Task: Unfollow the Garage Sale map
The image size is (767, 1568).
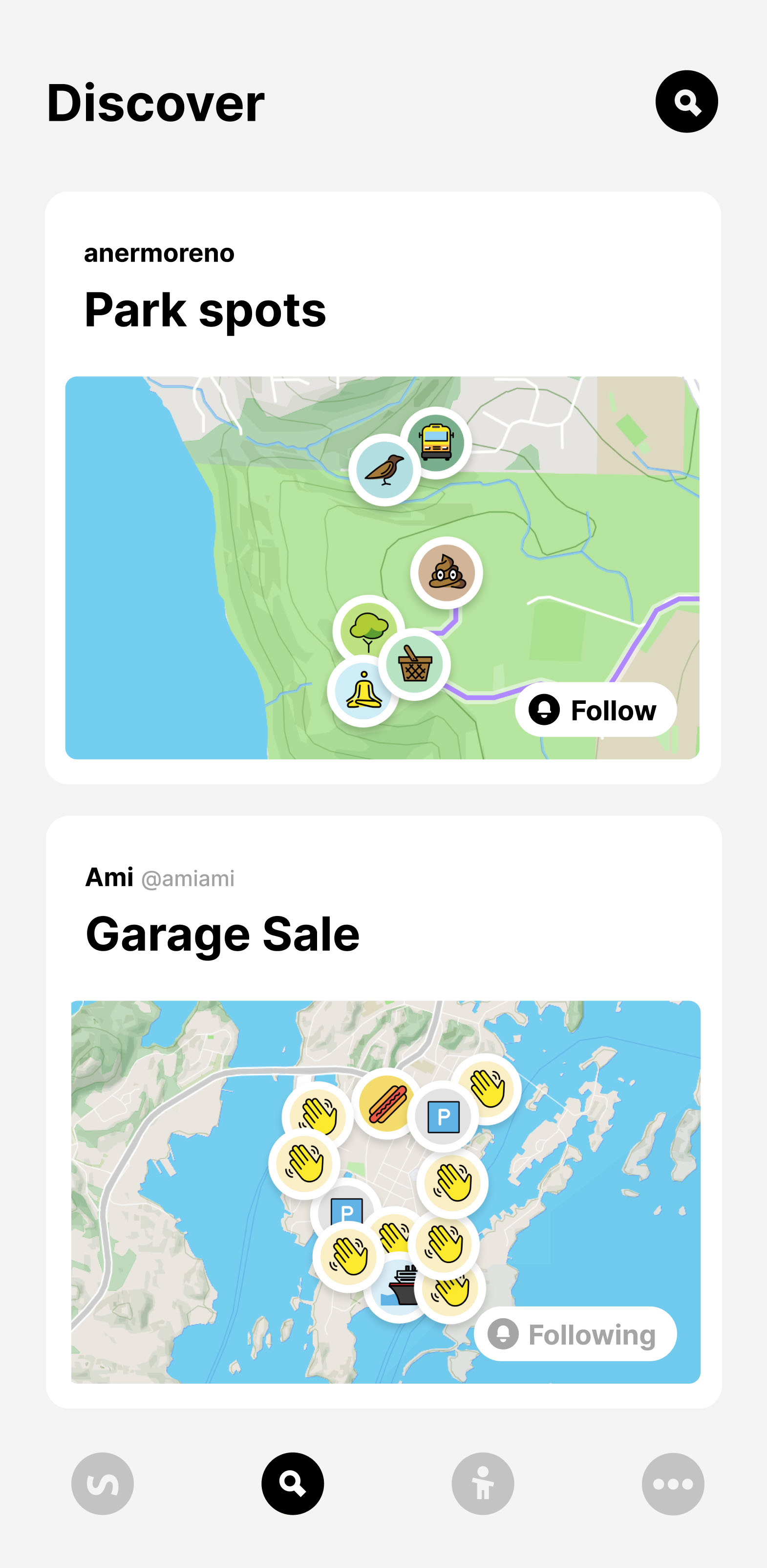Action: (575, 1334)
